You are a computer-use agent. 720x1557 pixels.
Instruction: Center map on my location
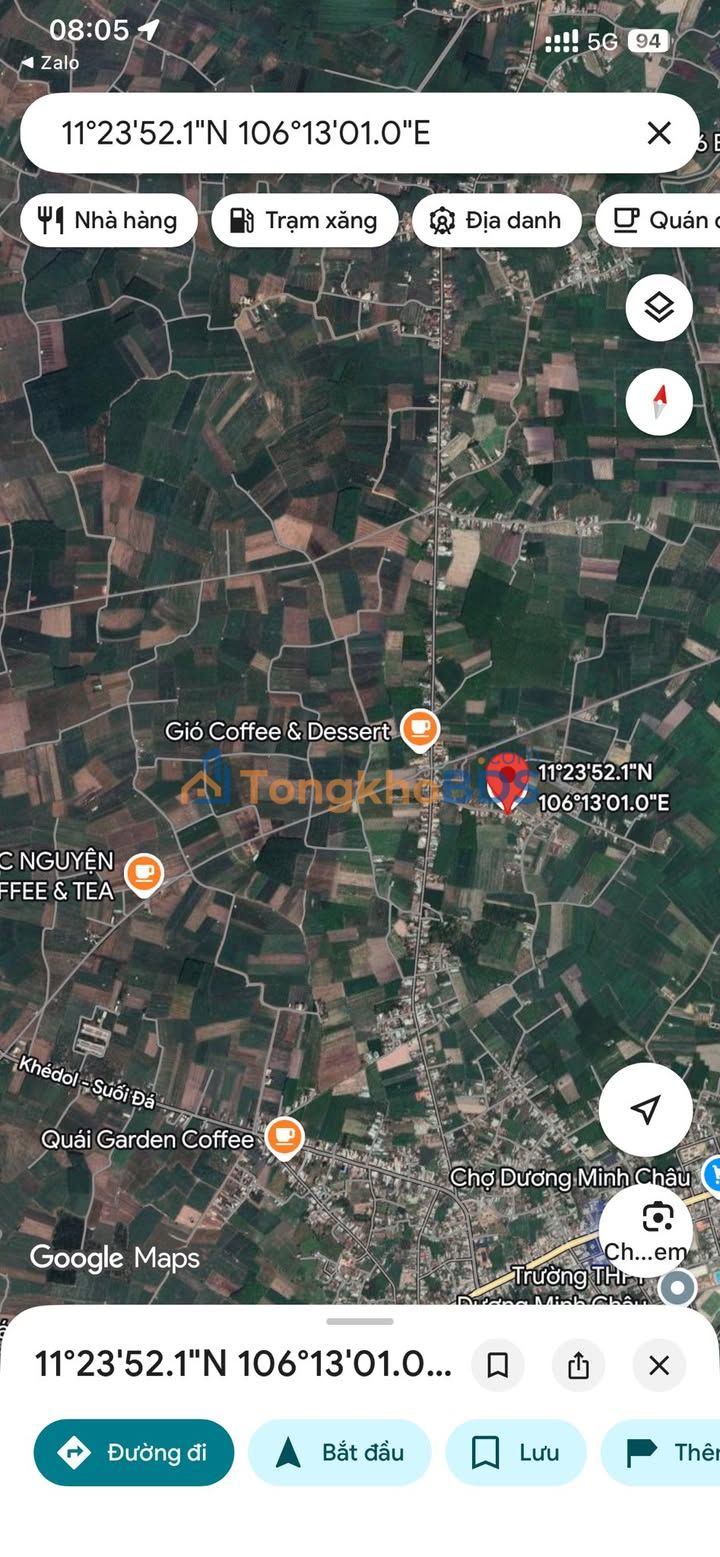646,1109
